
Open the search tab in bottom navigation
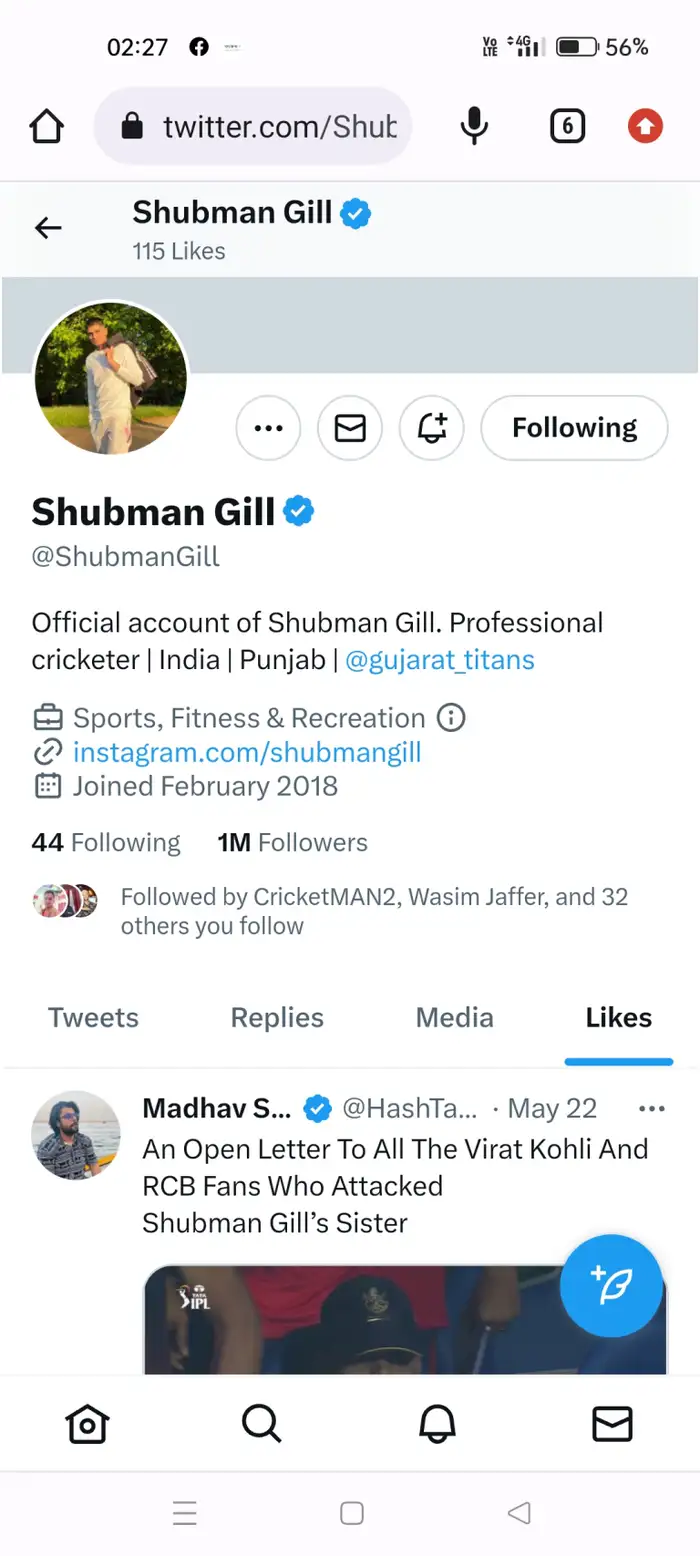(x=262, y=1423)
